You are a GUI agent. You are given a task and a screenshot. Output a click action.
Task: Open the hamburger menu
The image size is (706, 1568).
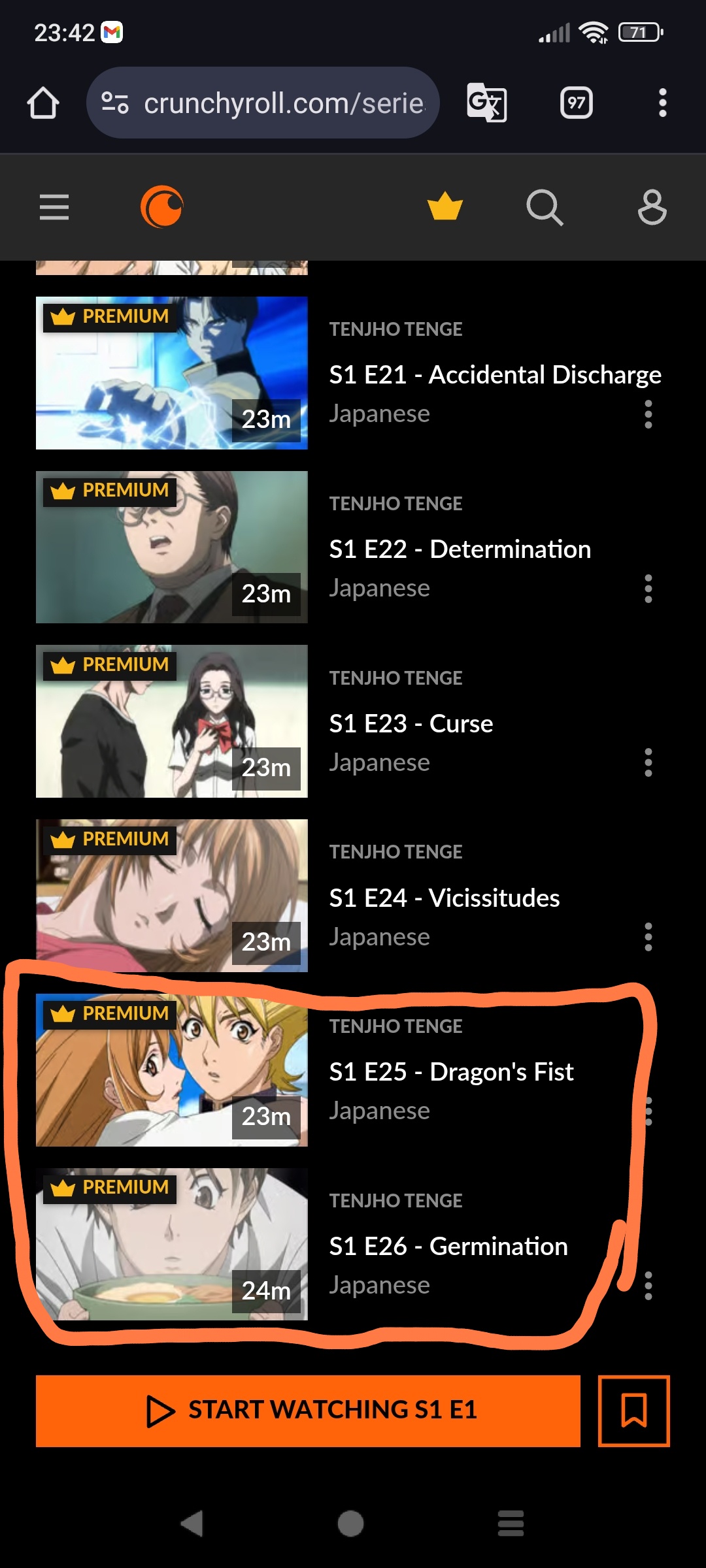coord(54,207)
